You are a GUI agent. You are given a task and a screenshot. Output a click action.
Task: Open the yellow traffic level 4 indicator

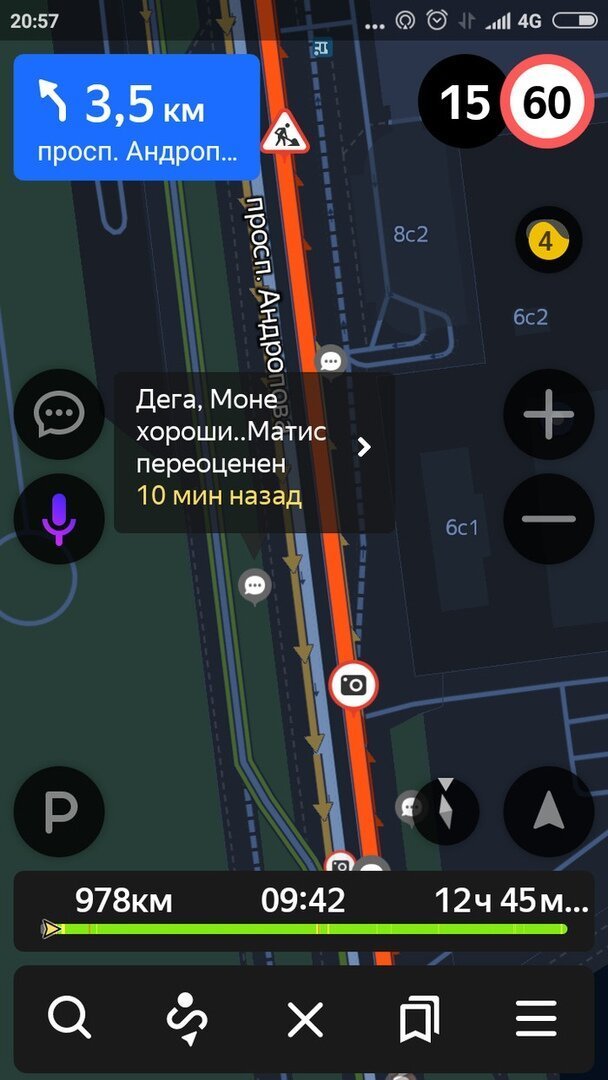coord(546,241)
